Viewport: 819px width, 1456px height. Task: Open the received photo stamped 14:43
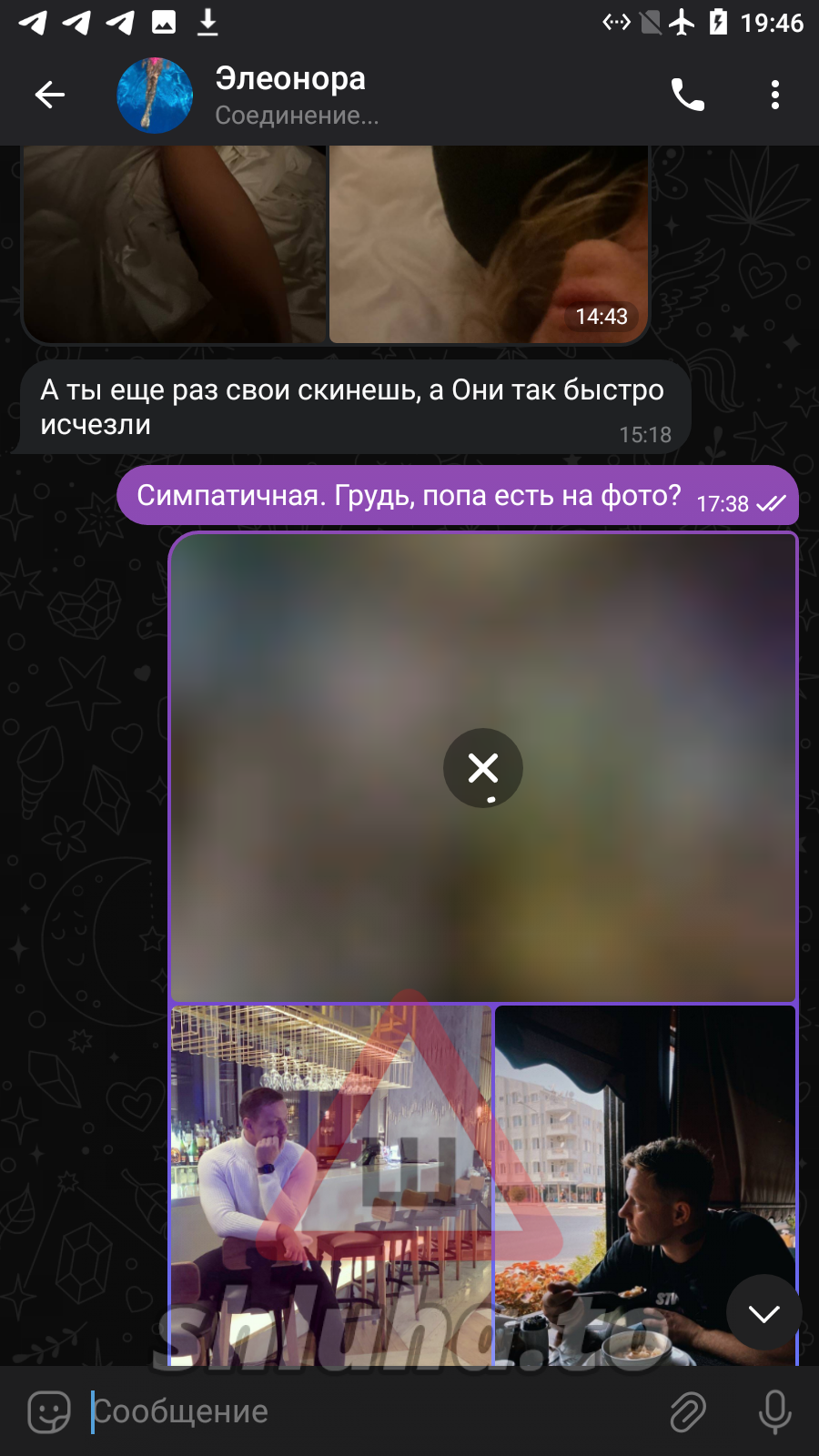pos(488,244)
